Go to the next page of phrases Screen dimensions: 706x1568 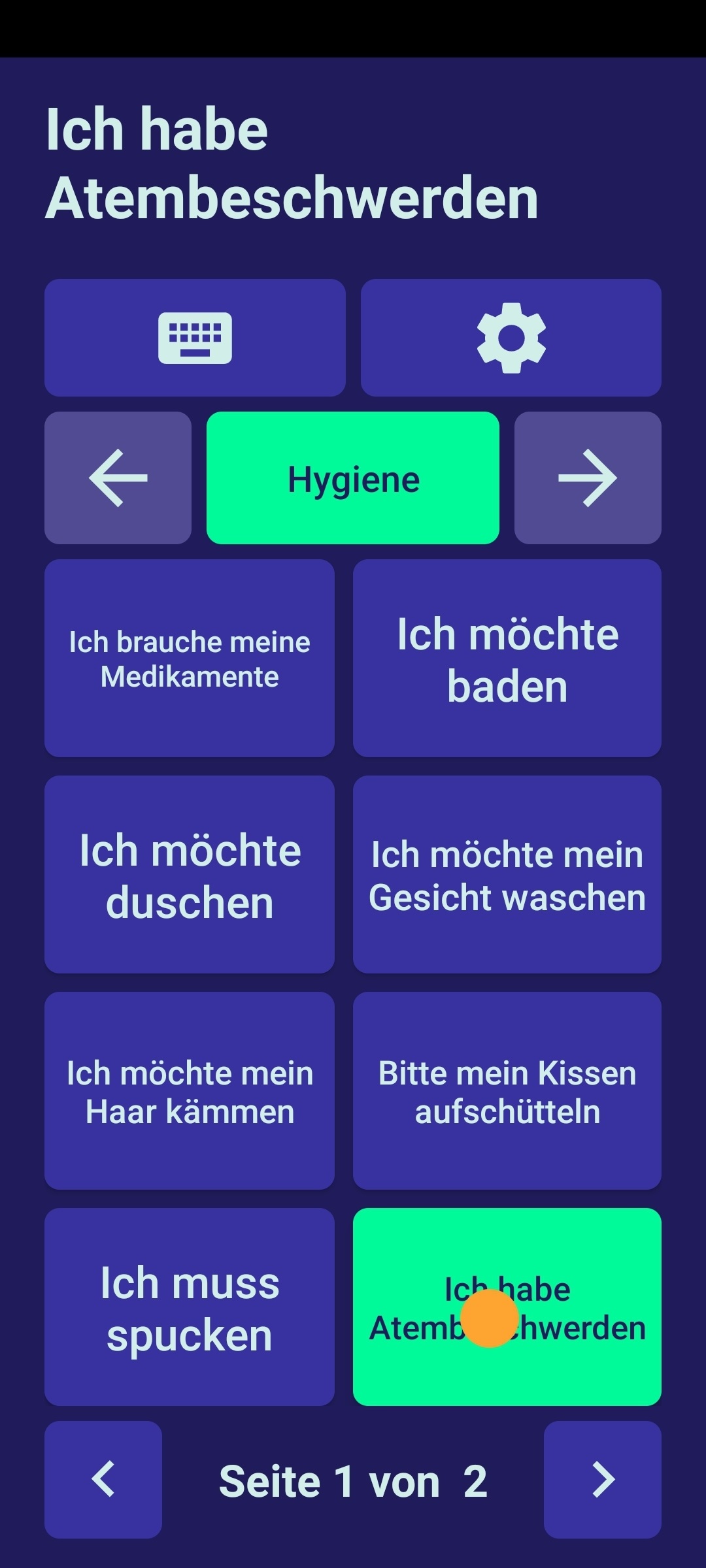pos(603,1480)
